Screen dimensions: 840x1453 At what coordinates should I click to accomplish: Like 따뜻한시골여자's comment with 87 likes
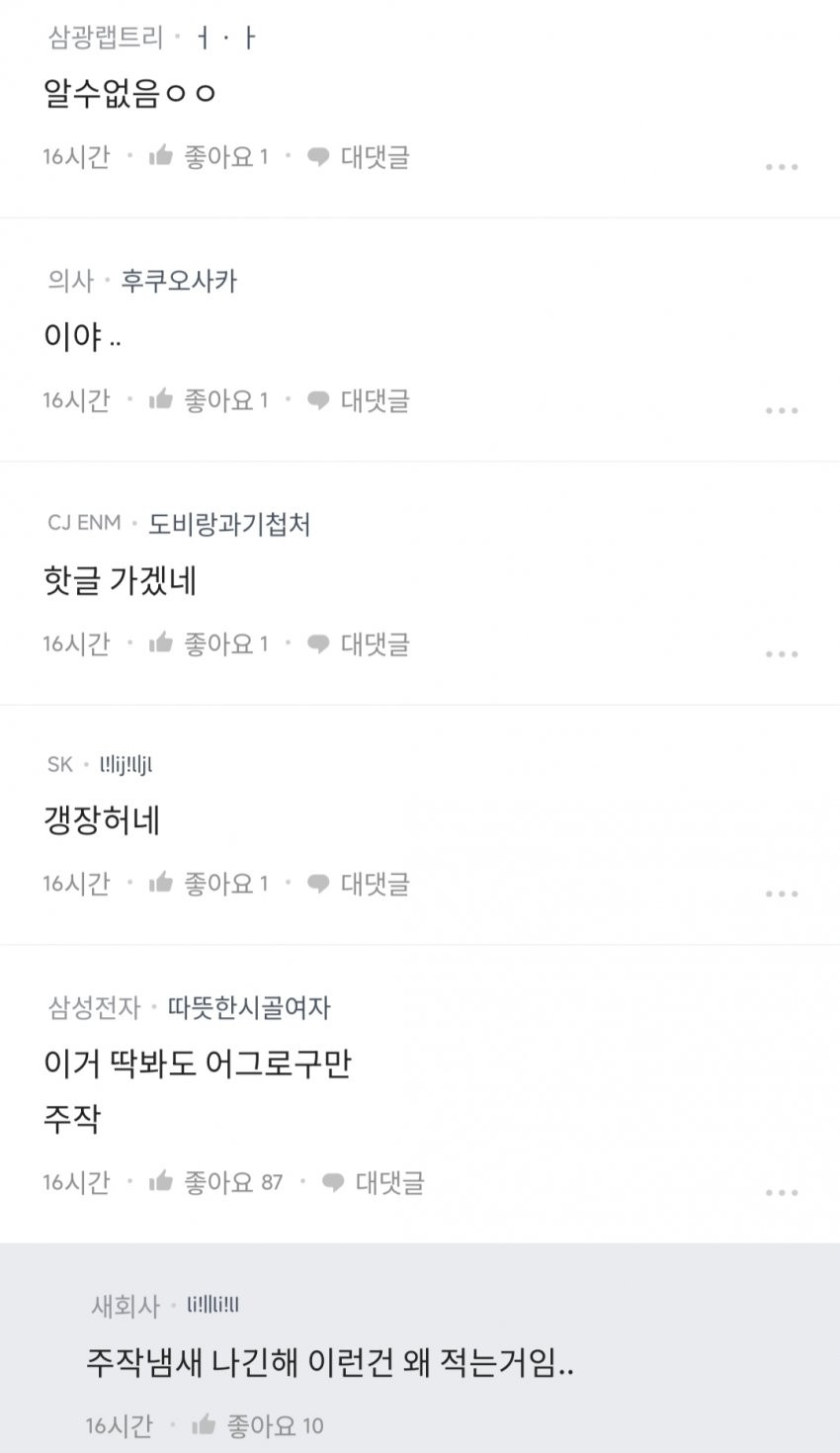pyautogui.click(x=215, y=1181)
